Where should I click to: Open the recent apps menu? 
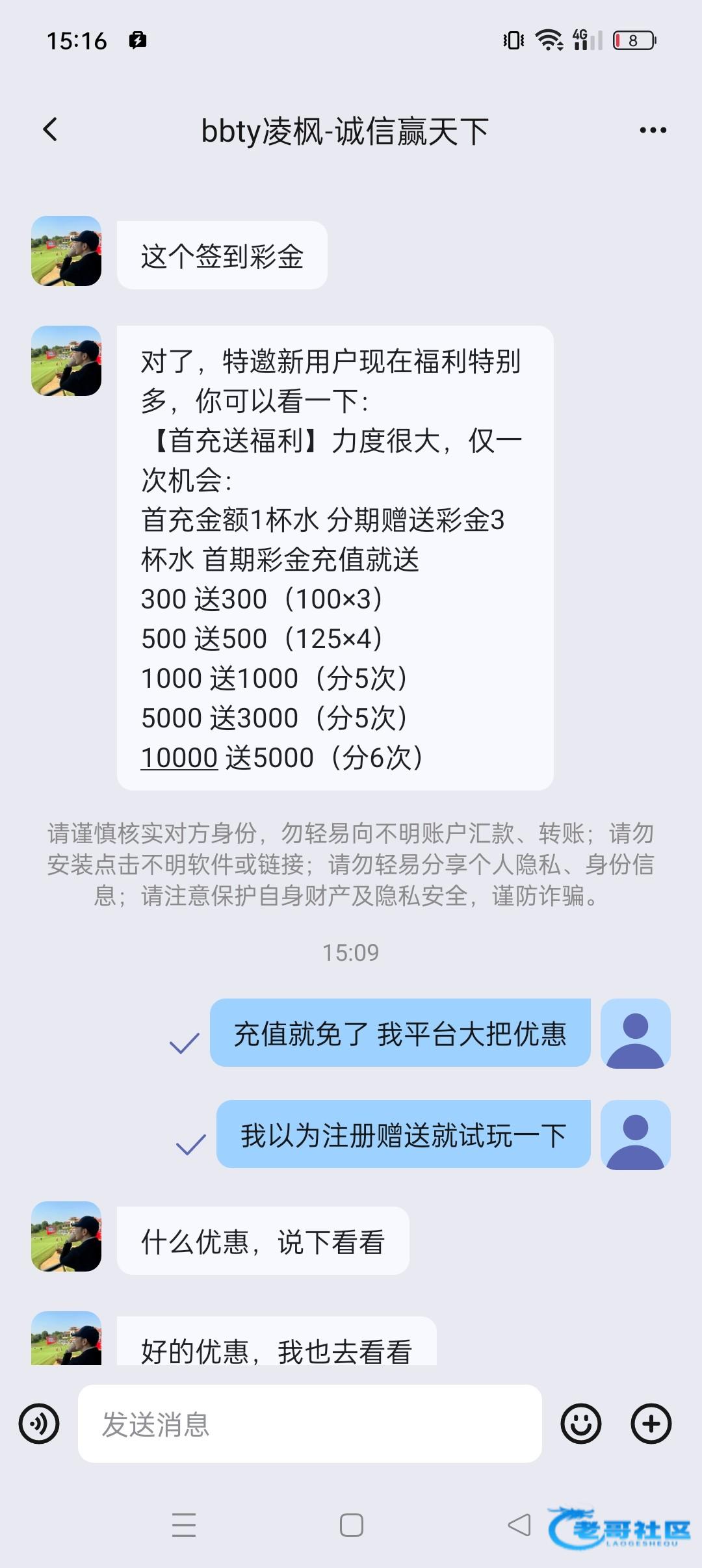click(184, 1525)
